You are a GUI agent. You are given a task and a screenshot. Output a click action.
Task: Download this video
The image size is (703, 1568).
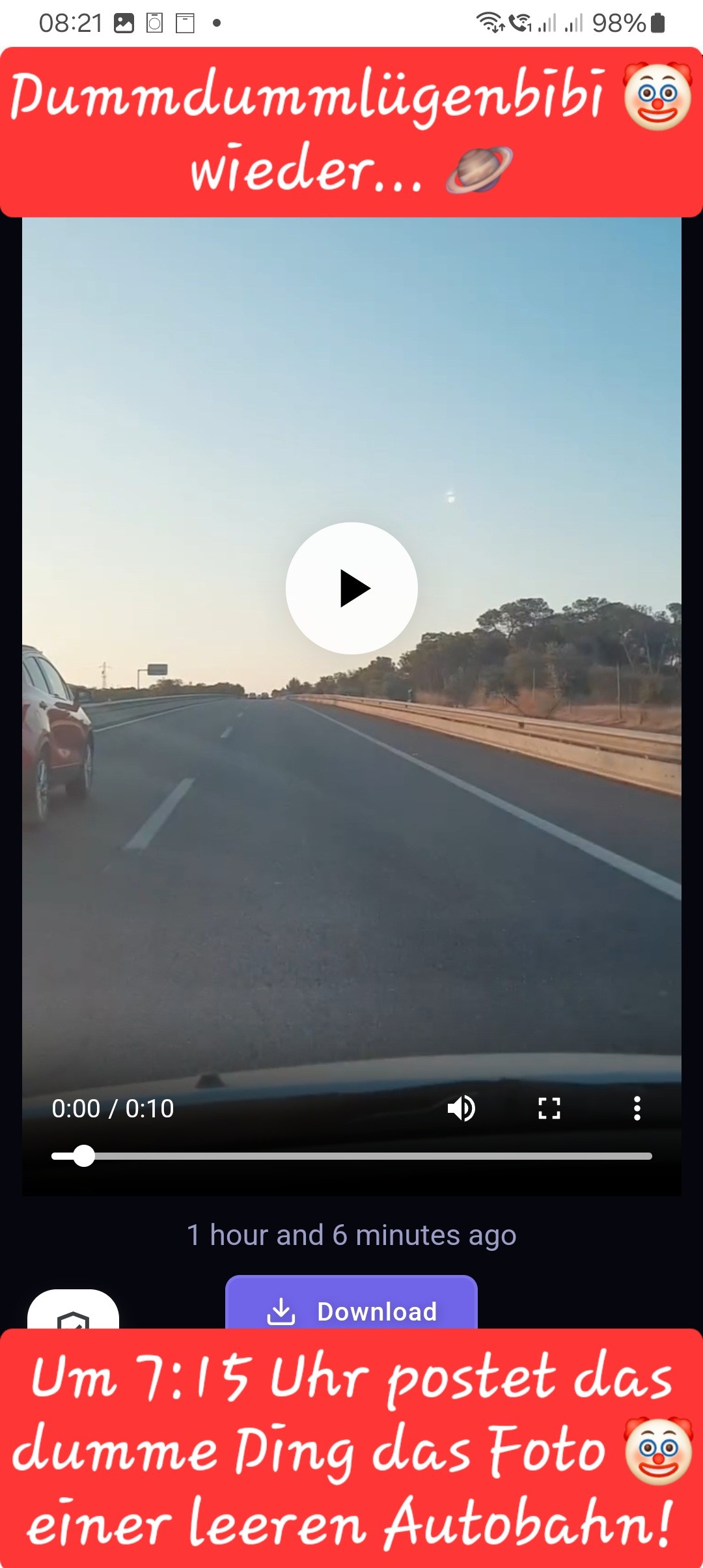(x=351, y=1303)
